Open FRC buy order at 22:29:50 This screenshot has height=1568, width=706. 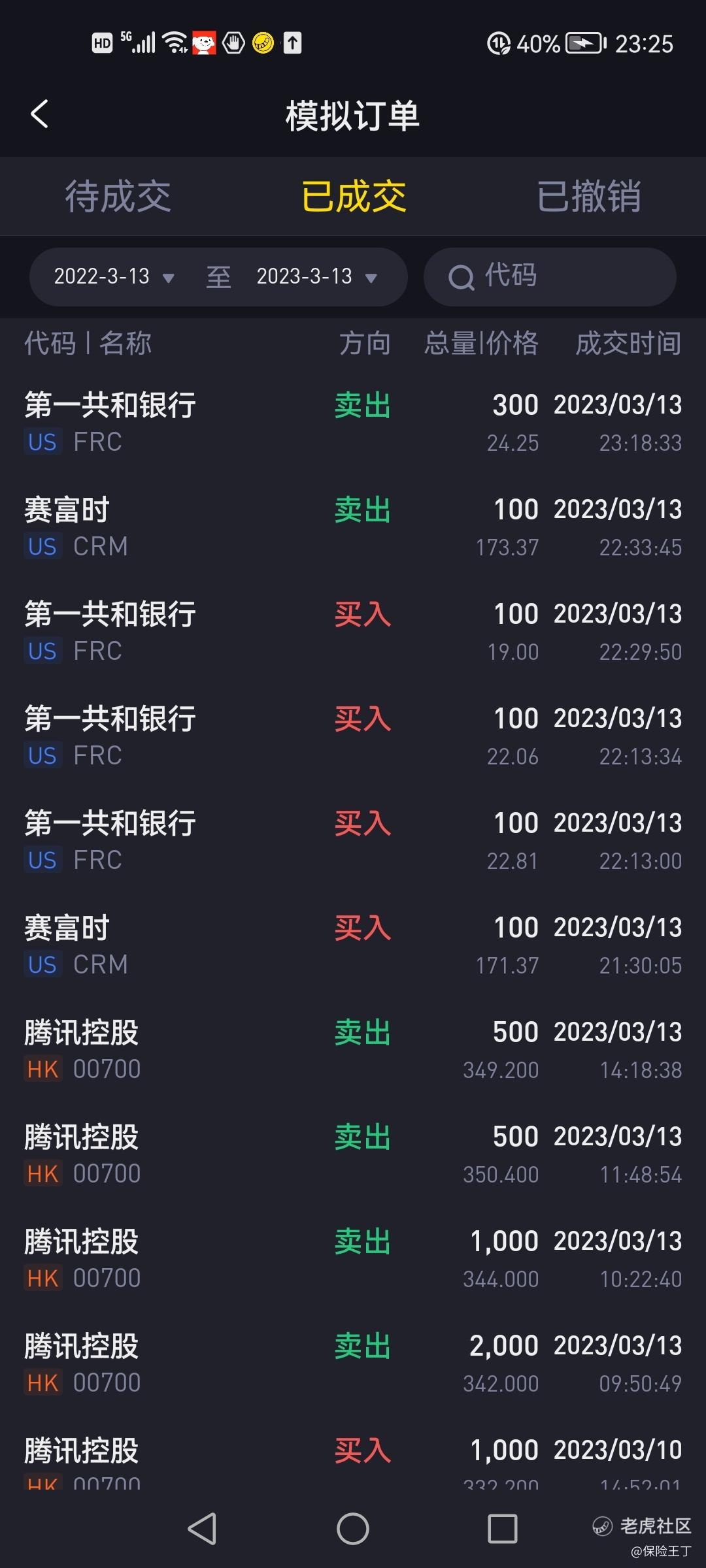coord(353,632)
